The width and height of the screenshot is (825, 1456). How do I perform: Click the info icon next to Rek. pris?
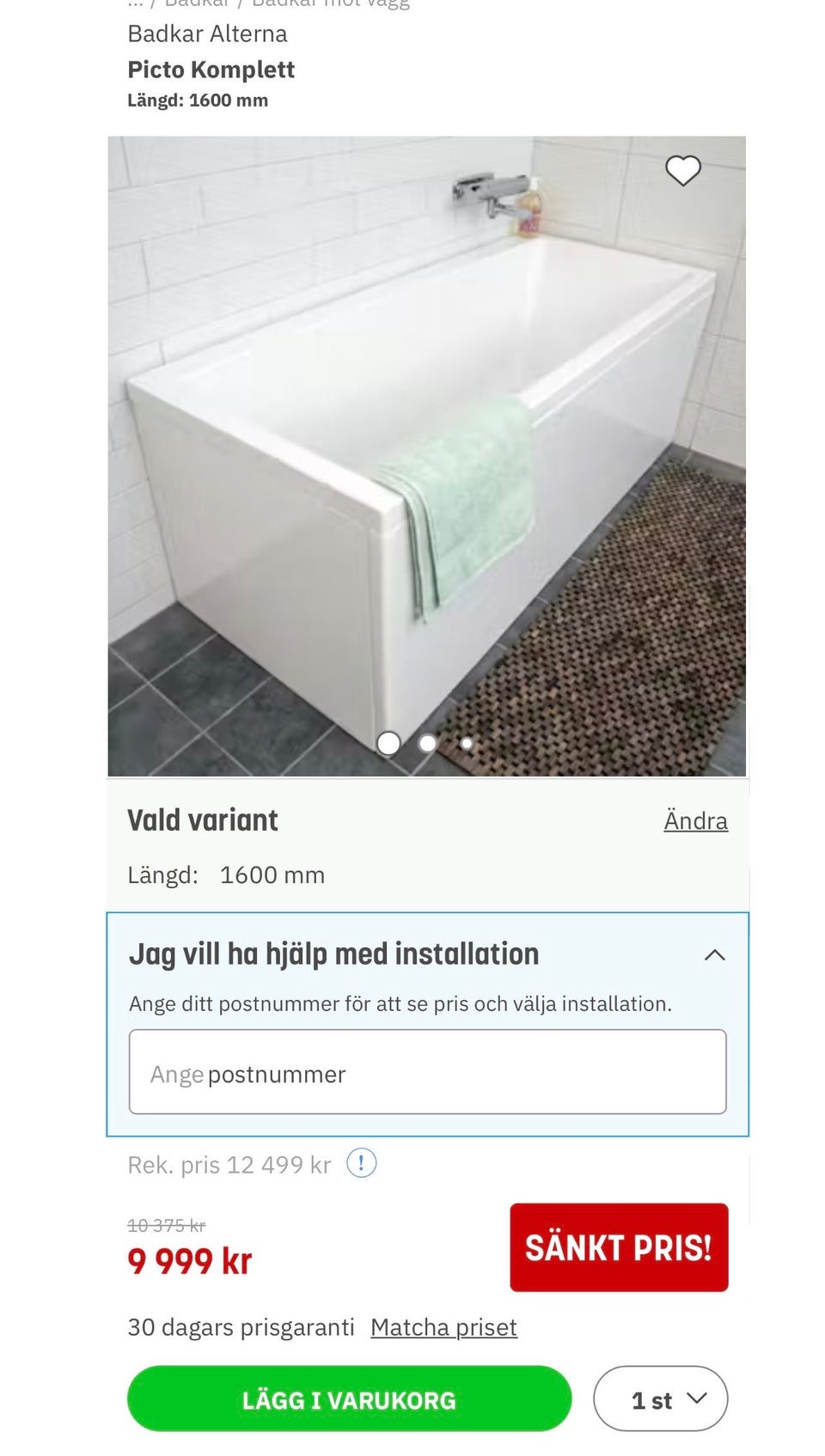363,1164
